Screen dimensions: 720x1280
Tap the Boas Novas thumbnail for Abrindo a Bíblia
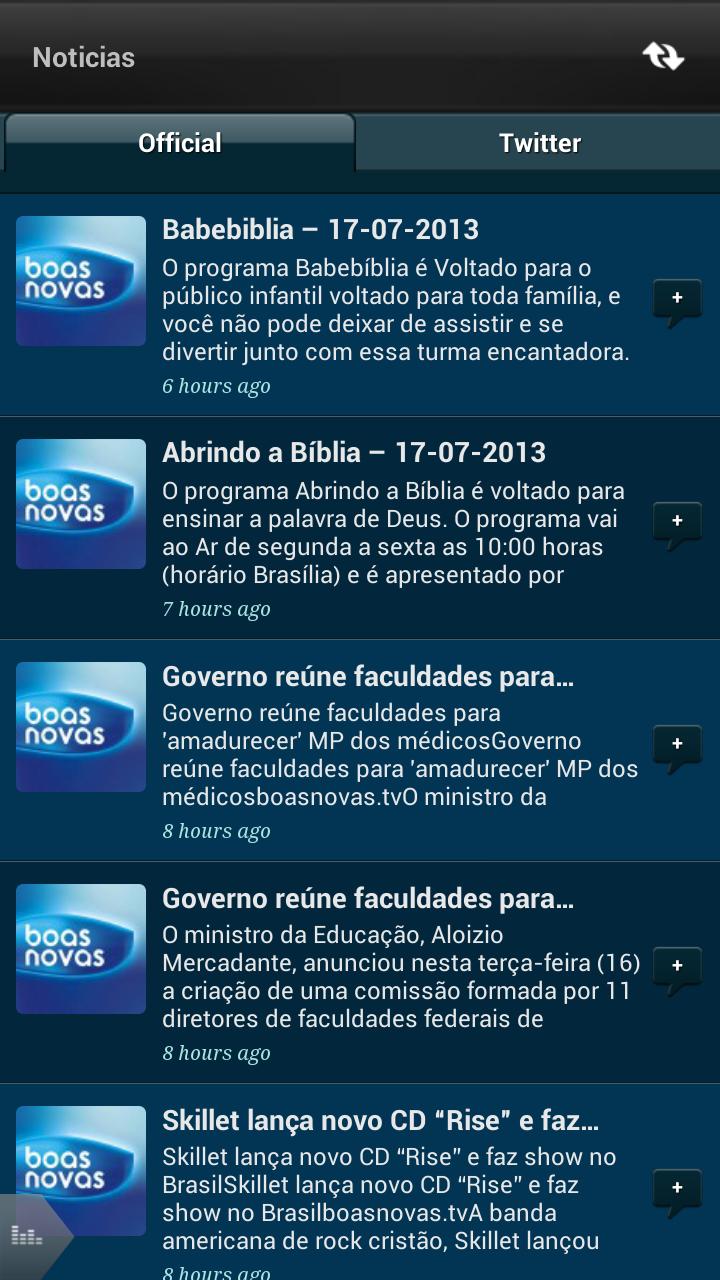point(80,504)
